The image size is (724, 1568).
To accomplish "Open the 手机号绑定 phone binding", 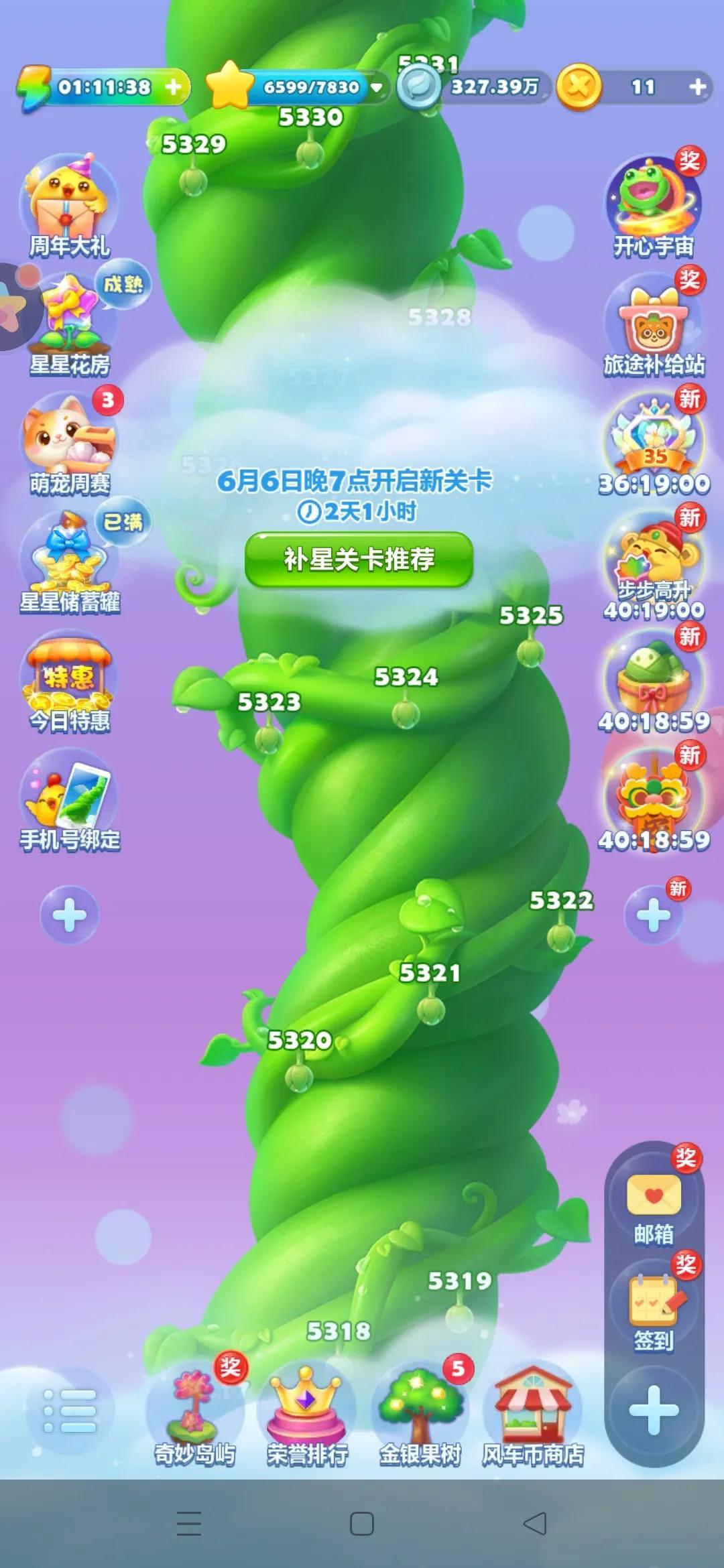I will pos(69,797).
